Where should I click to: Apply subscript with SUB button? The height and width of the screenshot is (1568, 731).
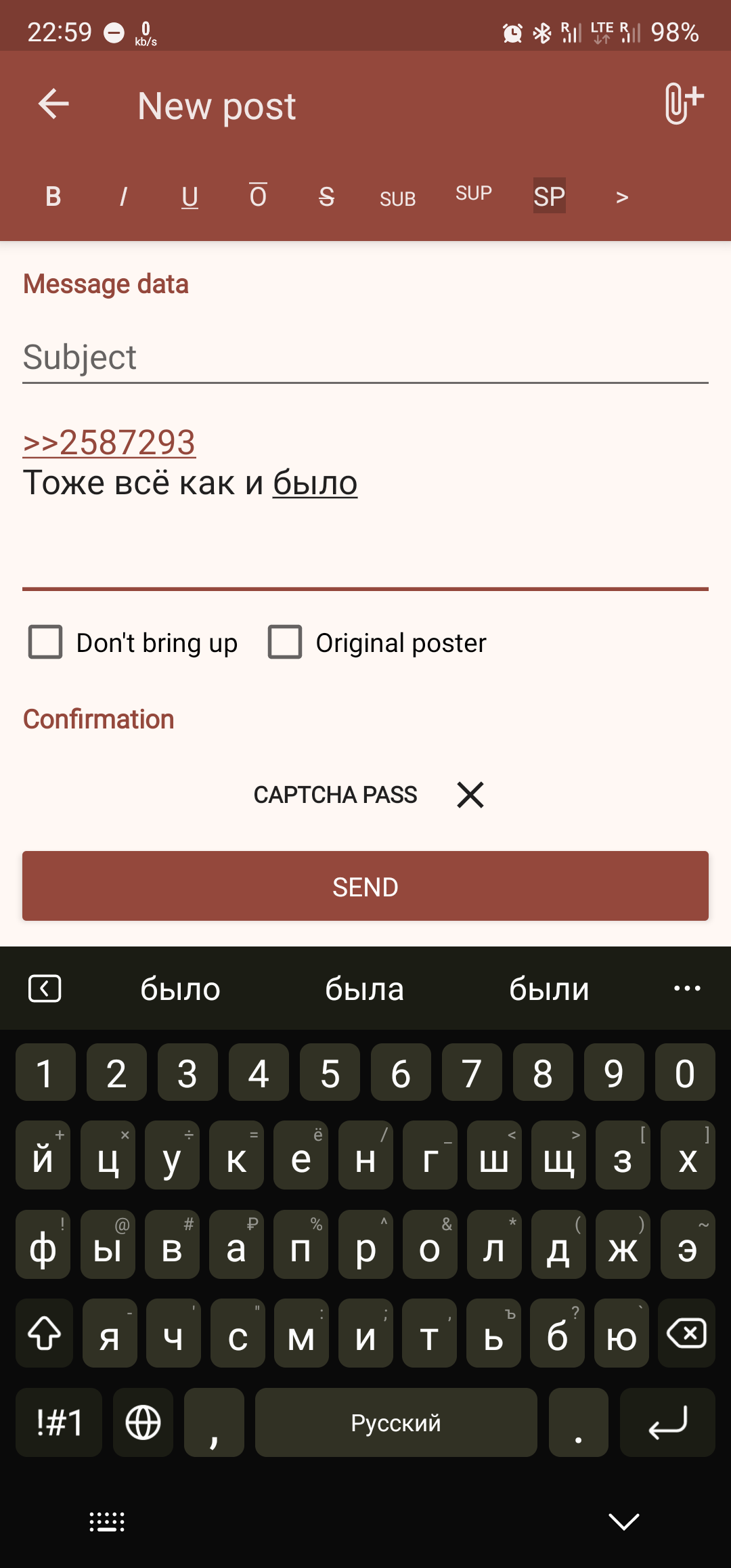397,198
